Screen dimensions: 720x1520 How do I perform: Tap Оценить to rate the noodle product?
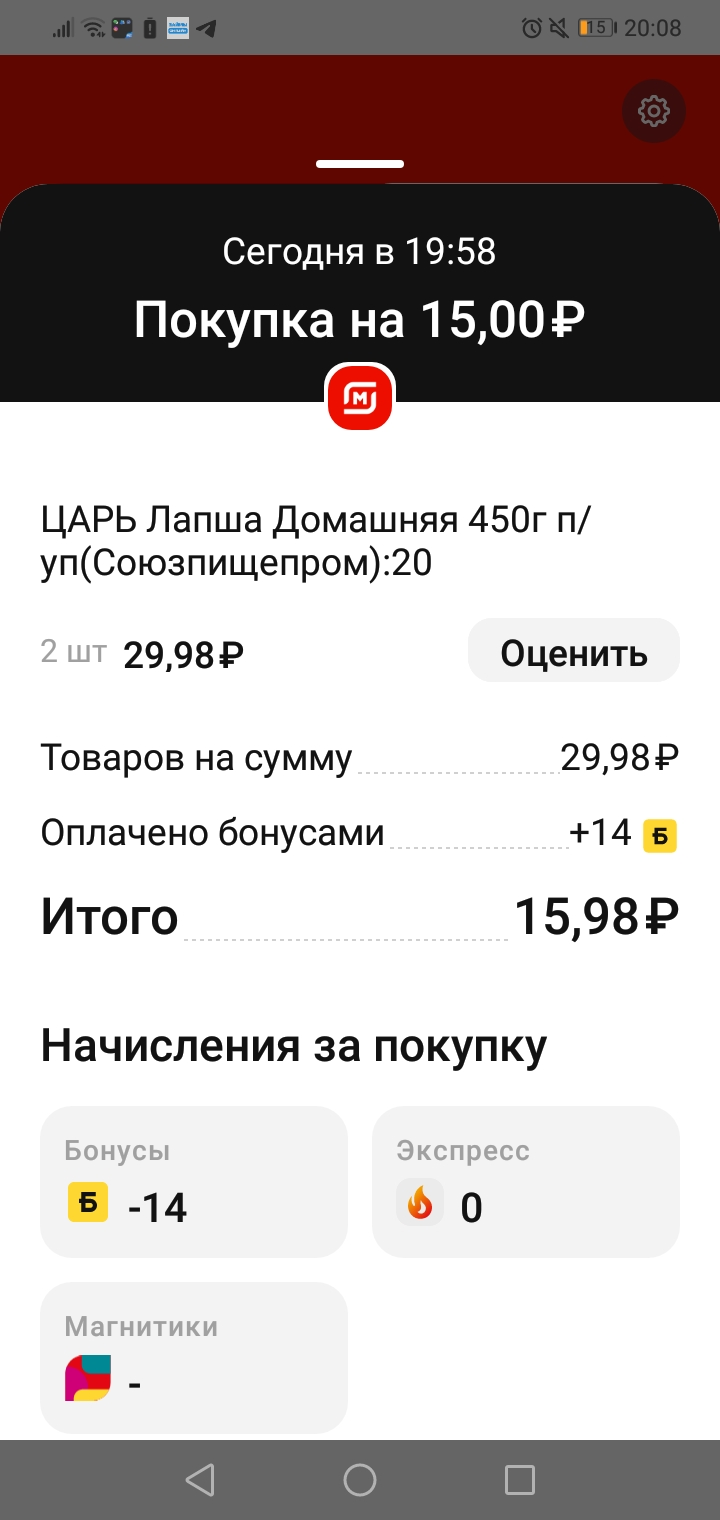[x=574, y=651]
